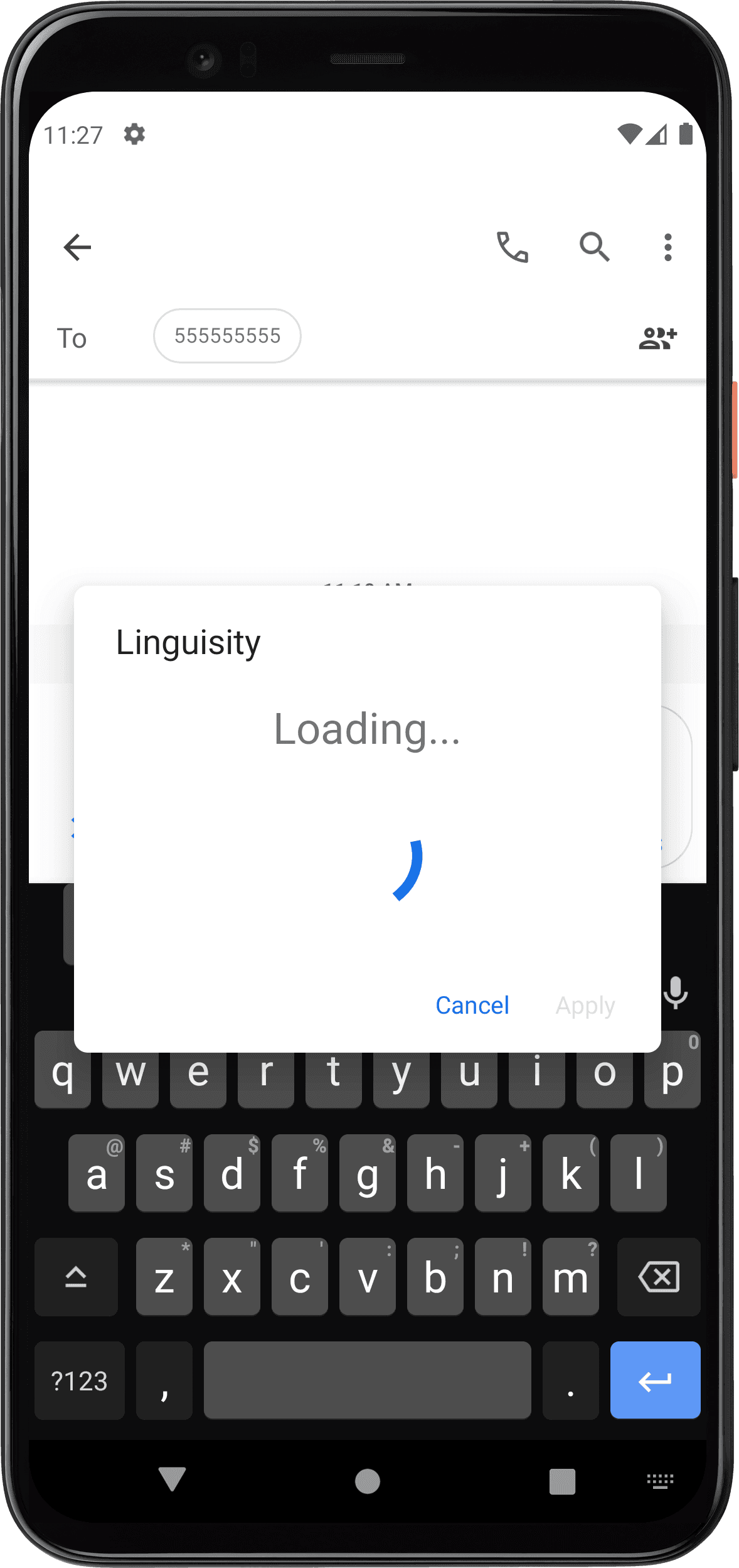
Task: Tap the space bar
Action: point(367,1380)
